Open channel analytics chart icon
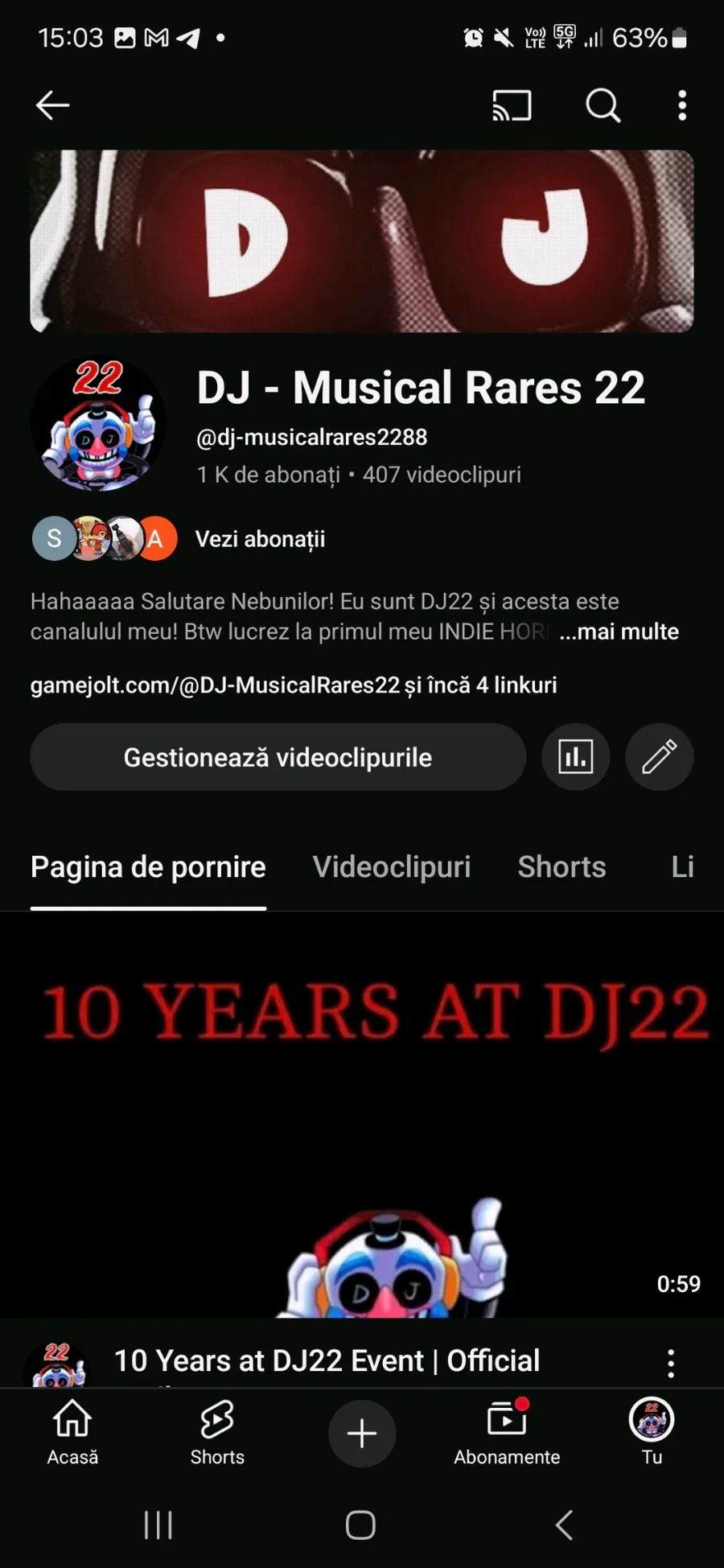Viewport: 724px width, 1568px height. point(575,757)
